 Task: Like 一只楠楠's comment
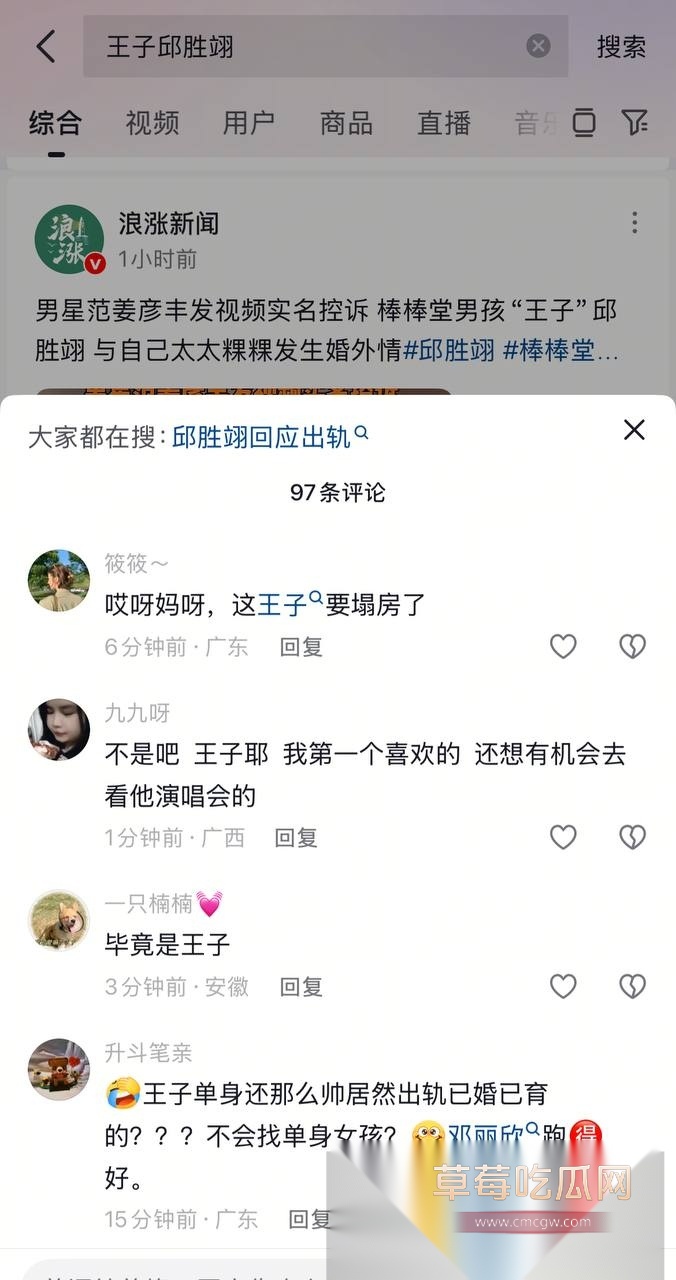coord(563,987)
